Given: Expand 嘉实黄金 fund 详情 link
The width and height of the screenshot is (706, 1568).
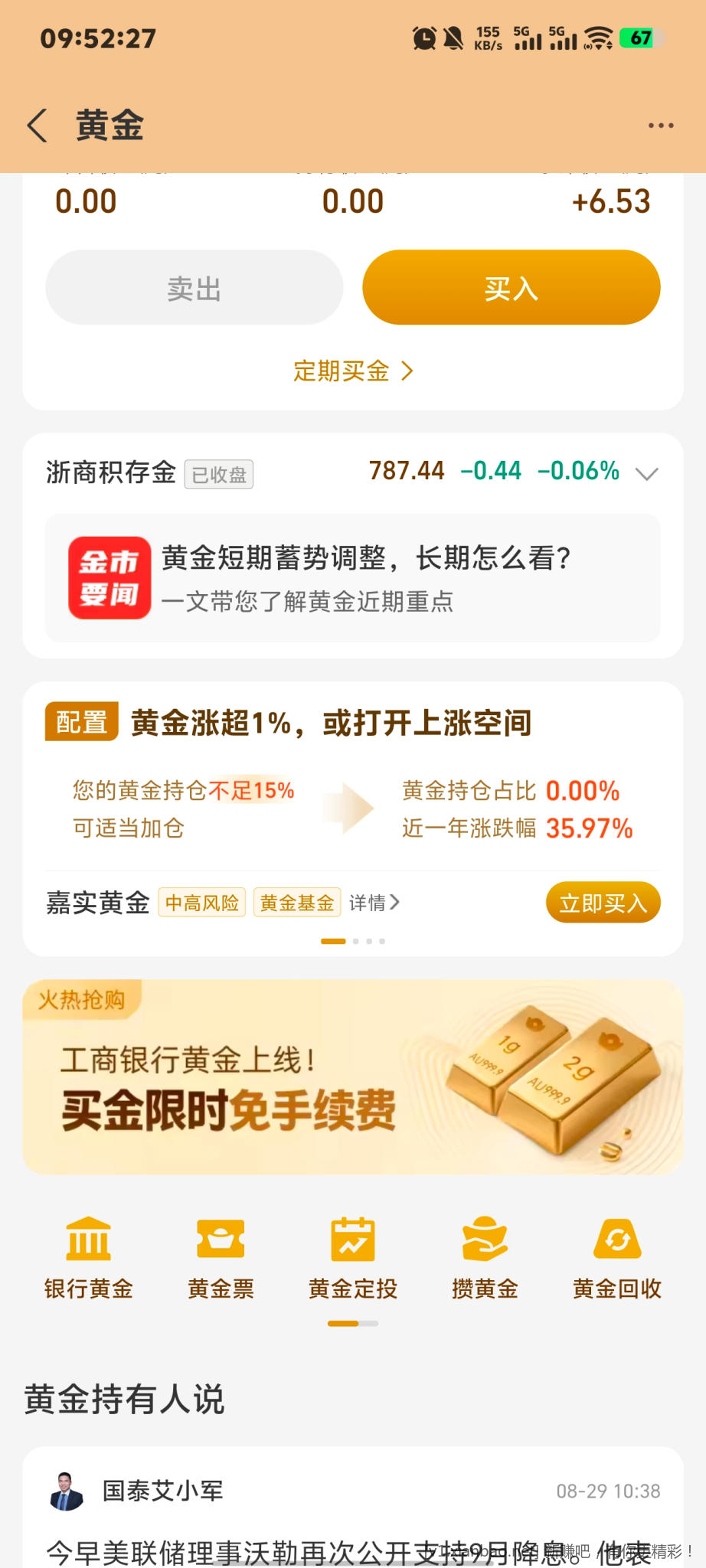Looking at the screenshot, I should coord(375,903).
